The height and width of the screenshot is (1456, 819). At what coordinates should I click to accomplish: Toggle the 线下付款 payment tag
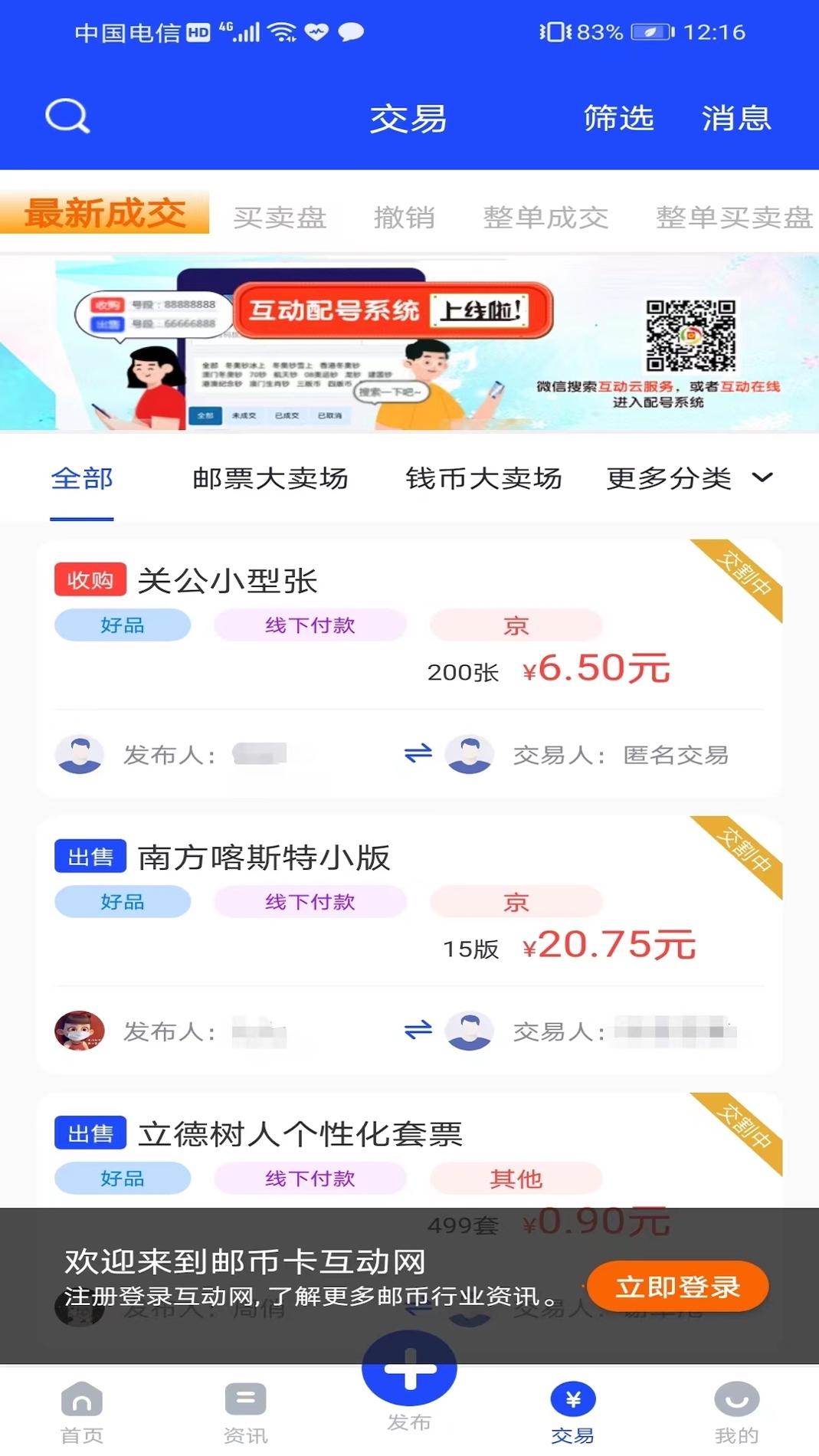(x=310, y=625)
